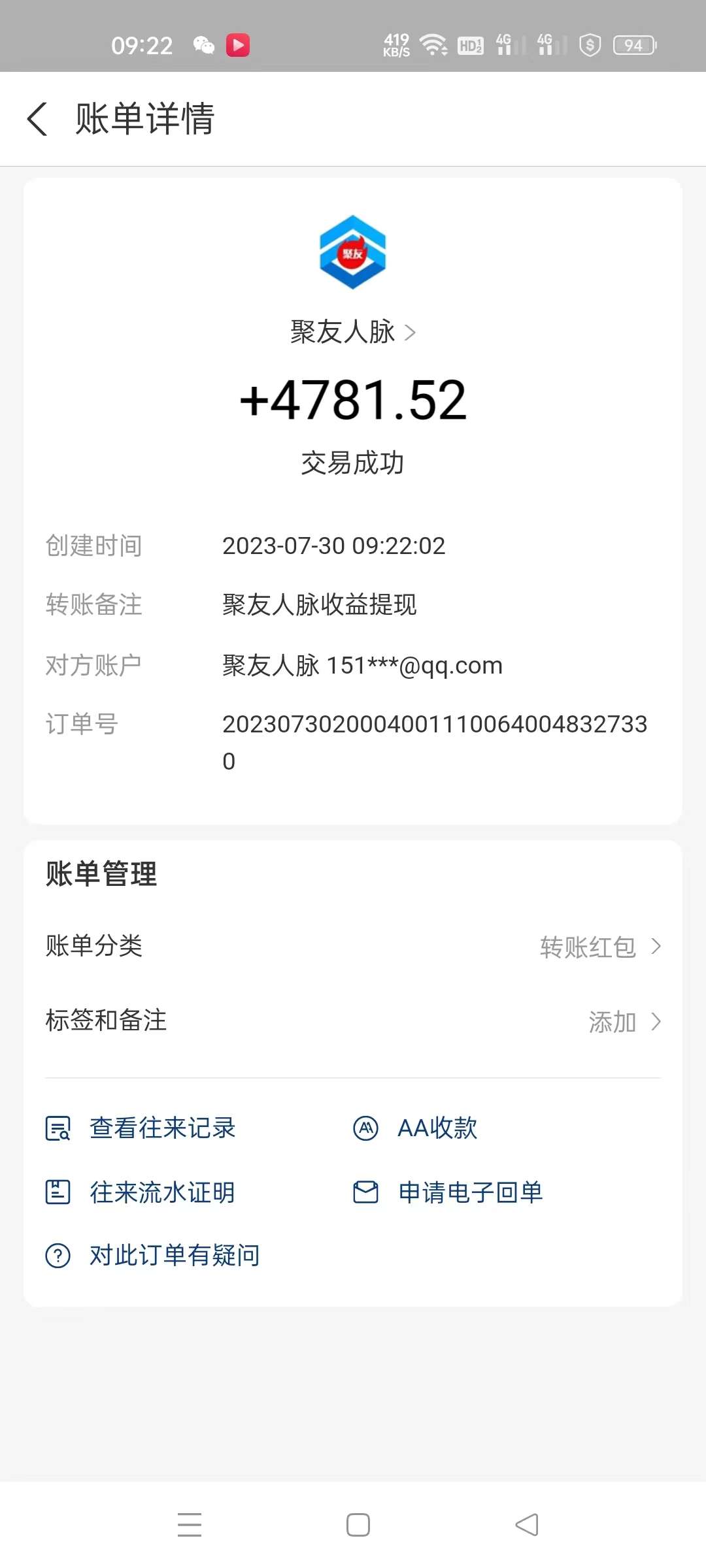Open the 聚友人脉 payee profile
The width and height of the screenshot is (706, 1568).
pos(353,332)
